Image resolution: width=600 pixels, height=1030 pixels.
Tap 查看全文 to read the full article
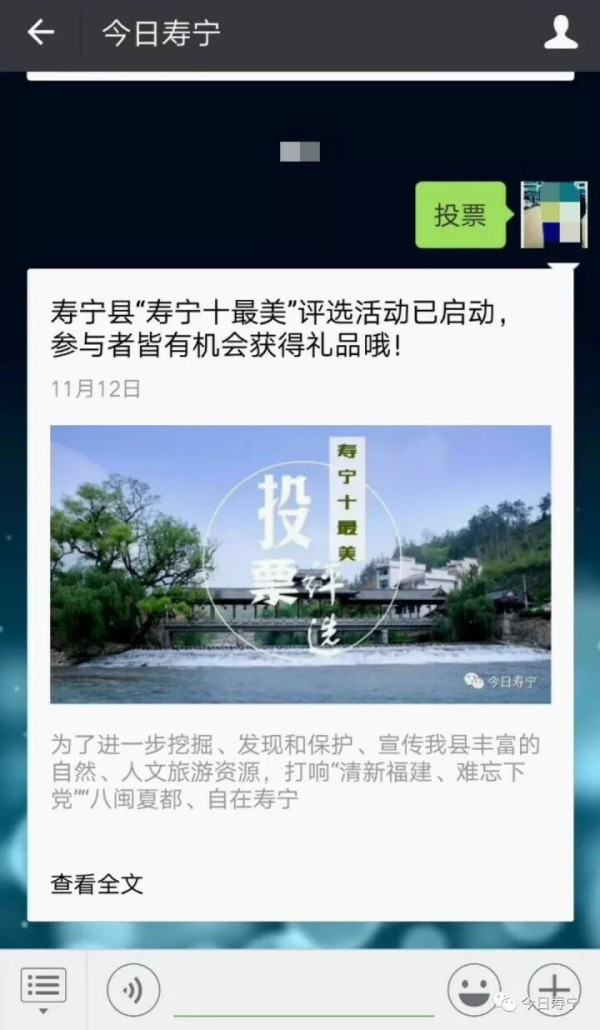(97, 884)
